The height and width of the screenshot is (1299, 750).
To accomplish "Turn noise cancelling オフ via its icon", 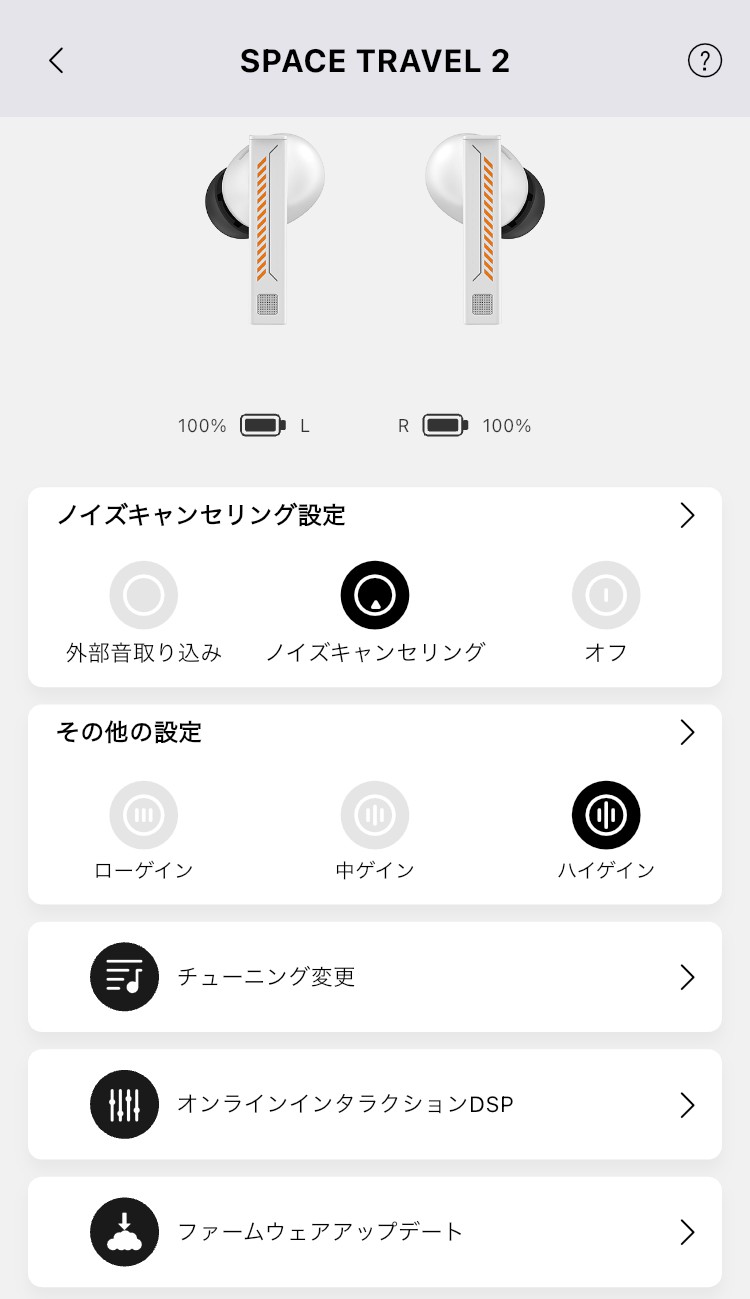I will pyautogui.click(x=606, y=594).
